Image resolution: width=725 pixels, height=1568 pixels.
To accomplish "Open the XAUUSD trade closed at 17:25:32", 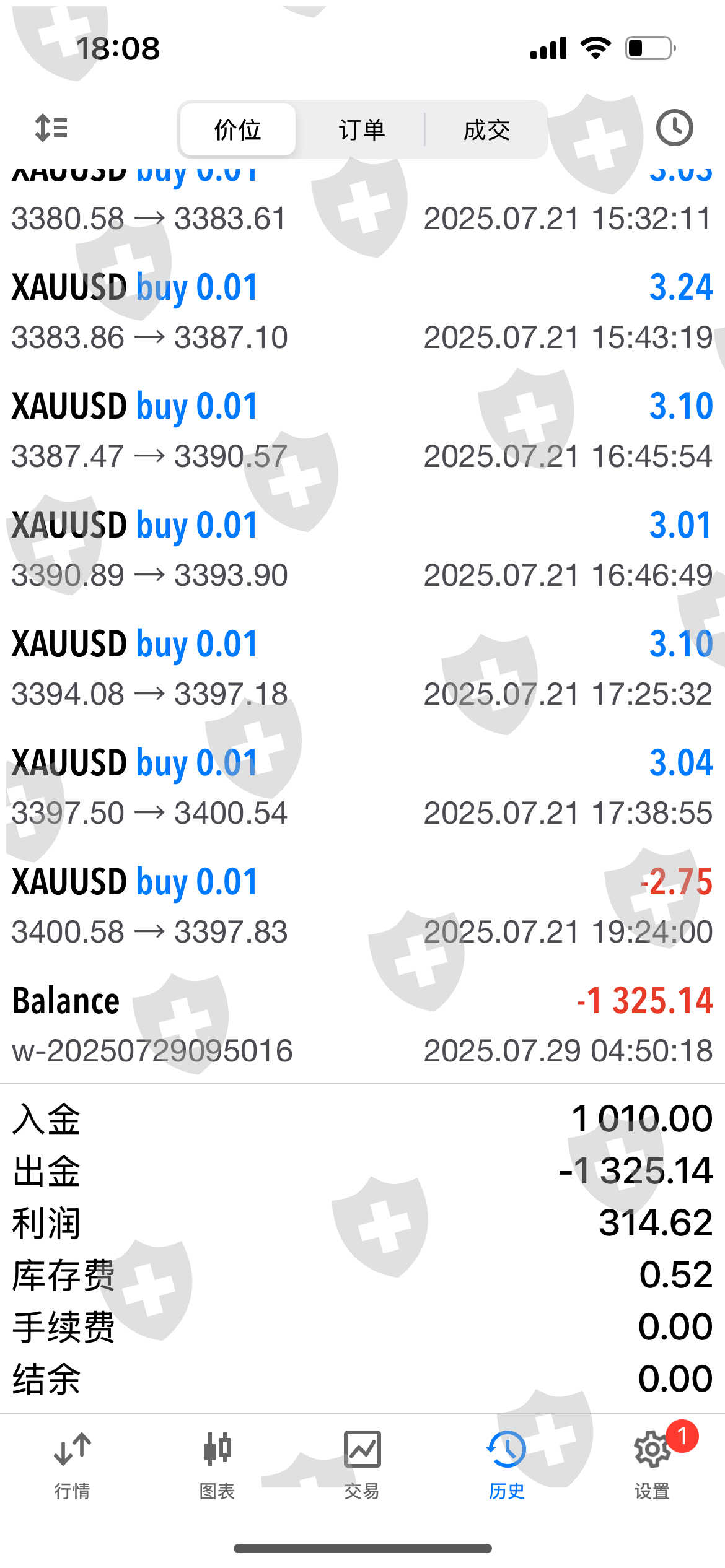I will pyautogui.click(x=362, y=668).
